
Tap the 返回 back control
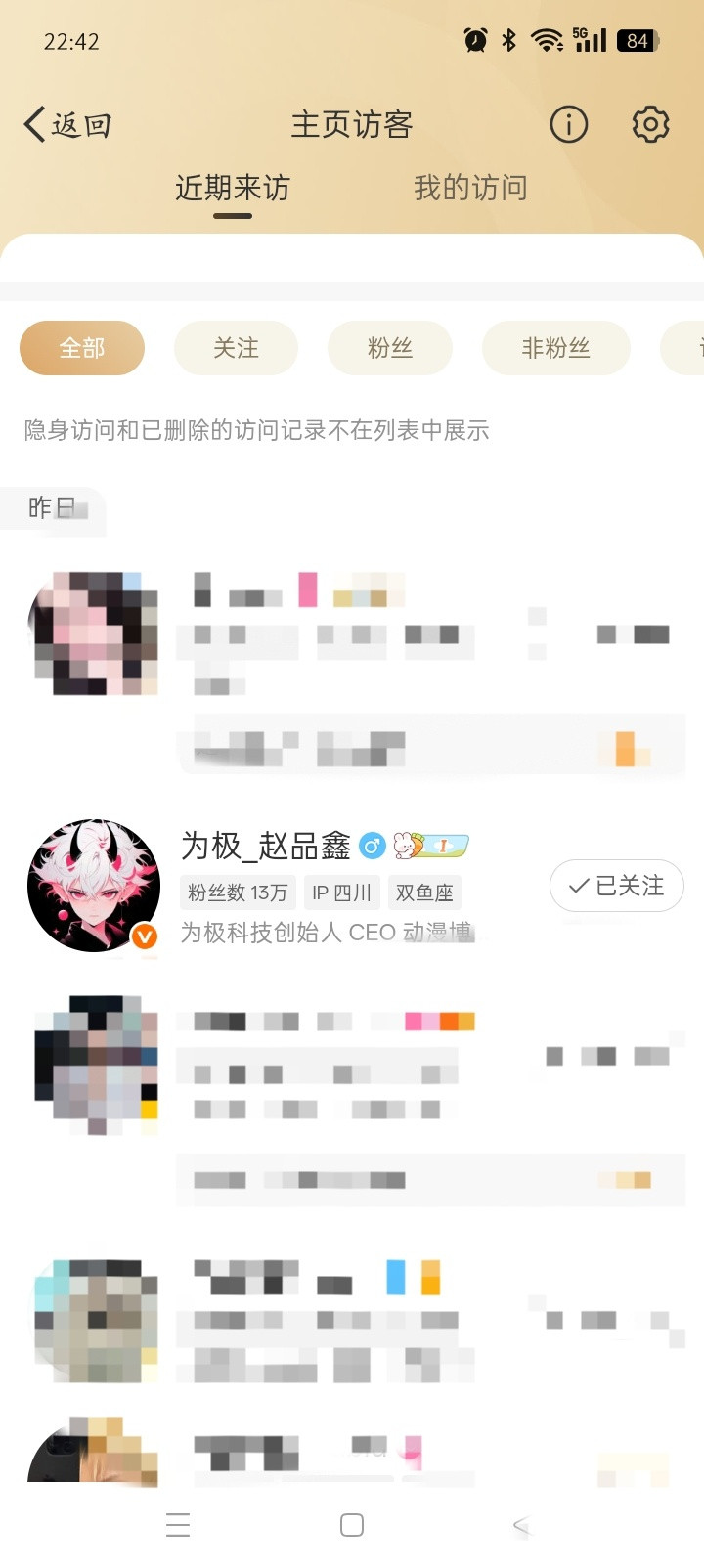(x=65, y=124)
